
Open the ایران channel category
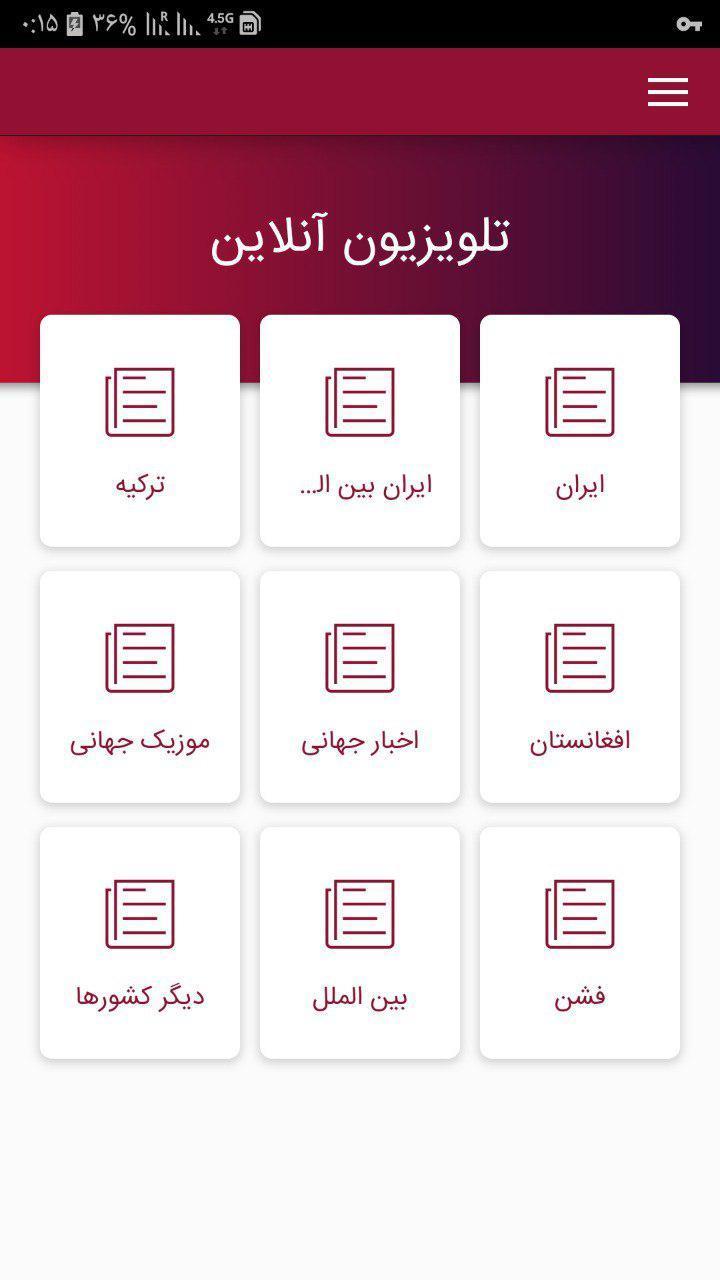(580, 431)
